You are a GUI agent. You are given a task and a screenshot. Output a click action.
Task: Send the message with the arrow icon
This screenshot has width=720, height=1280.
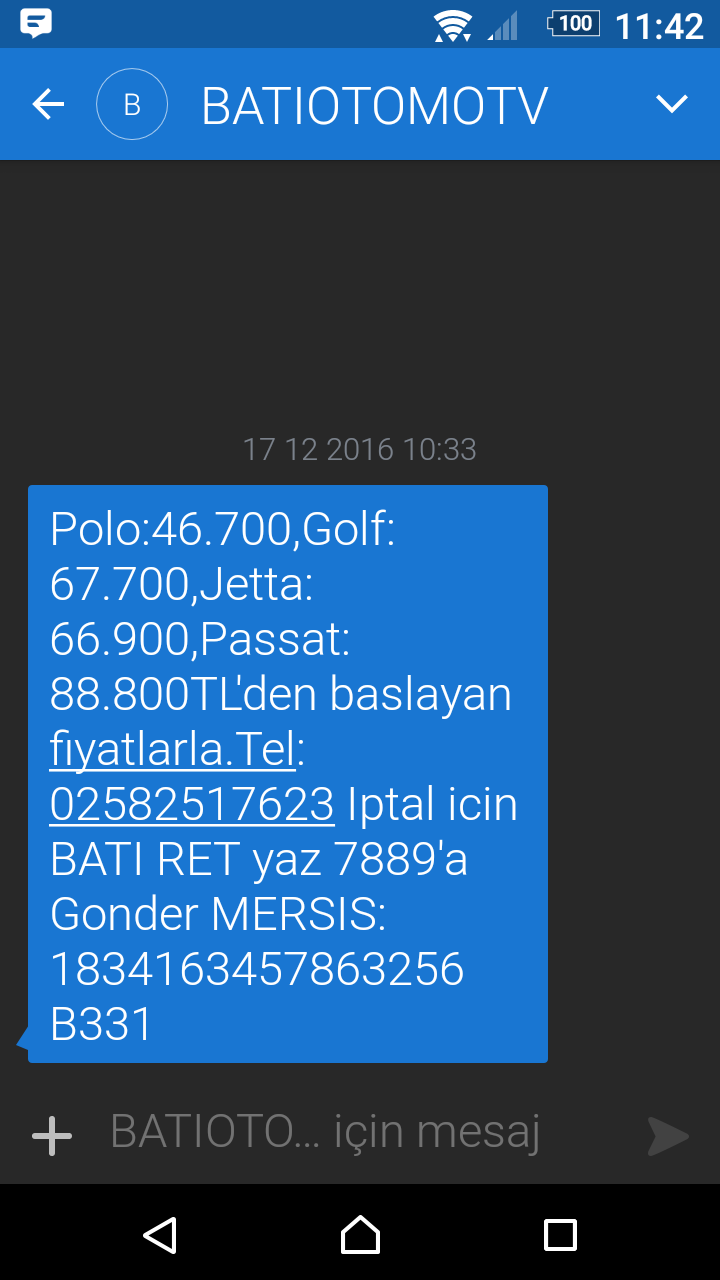tap(668, 1135)
